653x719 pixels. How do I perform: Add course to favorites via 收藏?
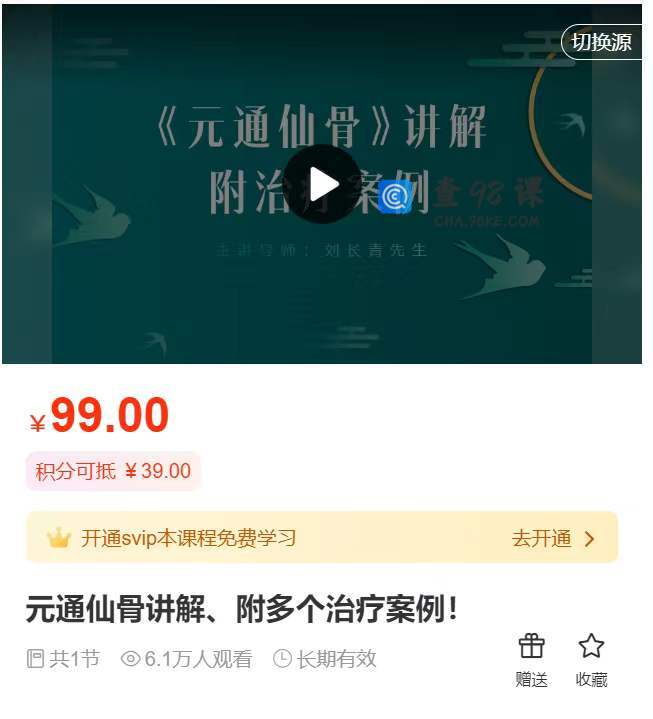coord(591,660)
